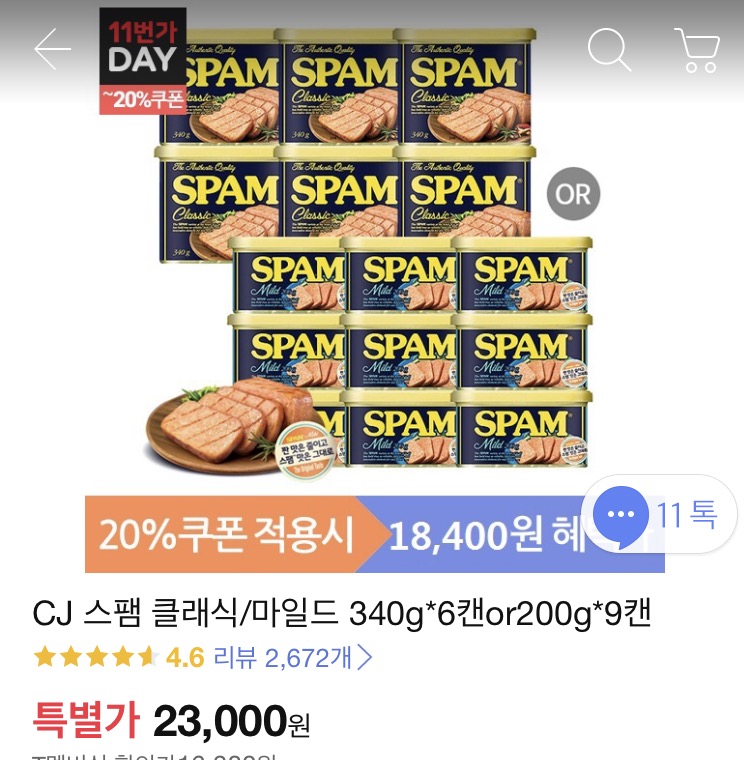Open the 11톡 chat bubble button
744x760 pixels.
click(x=659, y=515)
